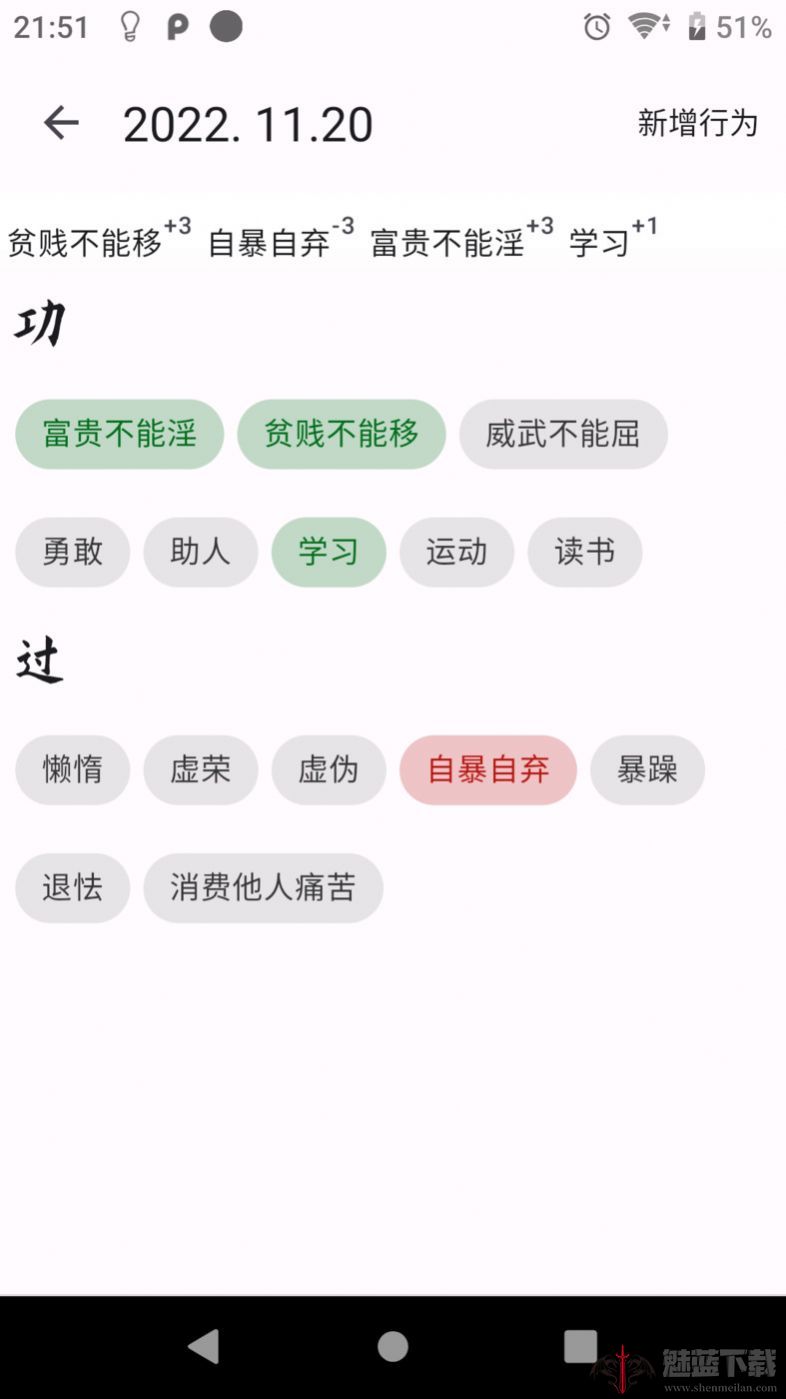
Task: Tap the alarm clock status bar icon
Action: [596, 28]
